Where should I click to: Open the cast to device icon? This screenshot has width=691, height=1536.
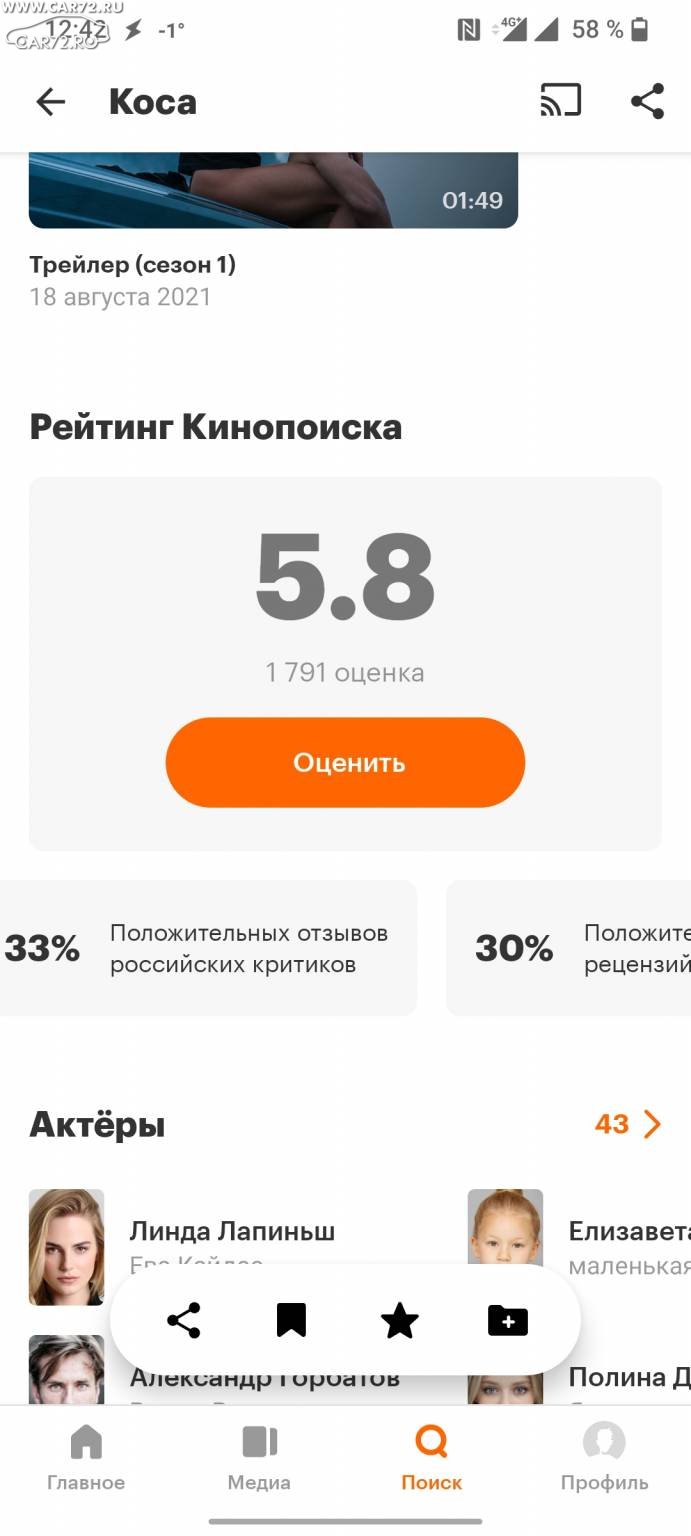(560, 101)
